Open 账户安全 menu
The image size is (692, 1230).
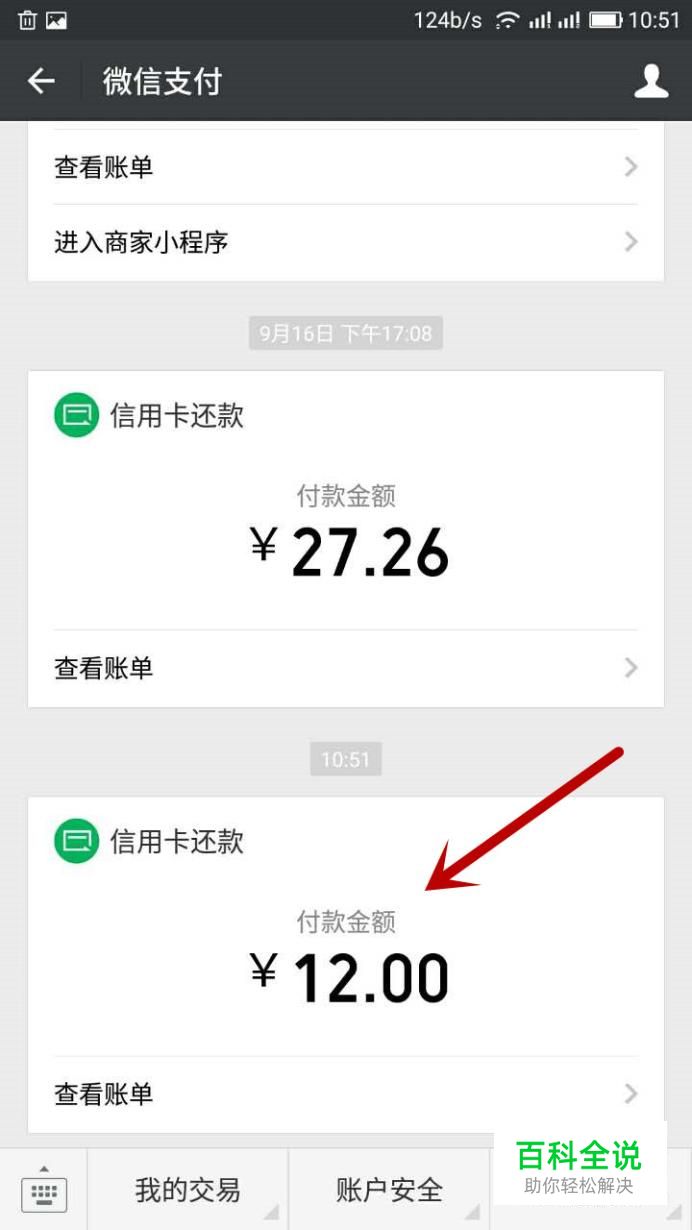click(x=389, y=1190)
